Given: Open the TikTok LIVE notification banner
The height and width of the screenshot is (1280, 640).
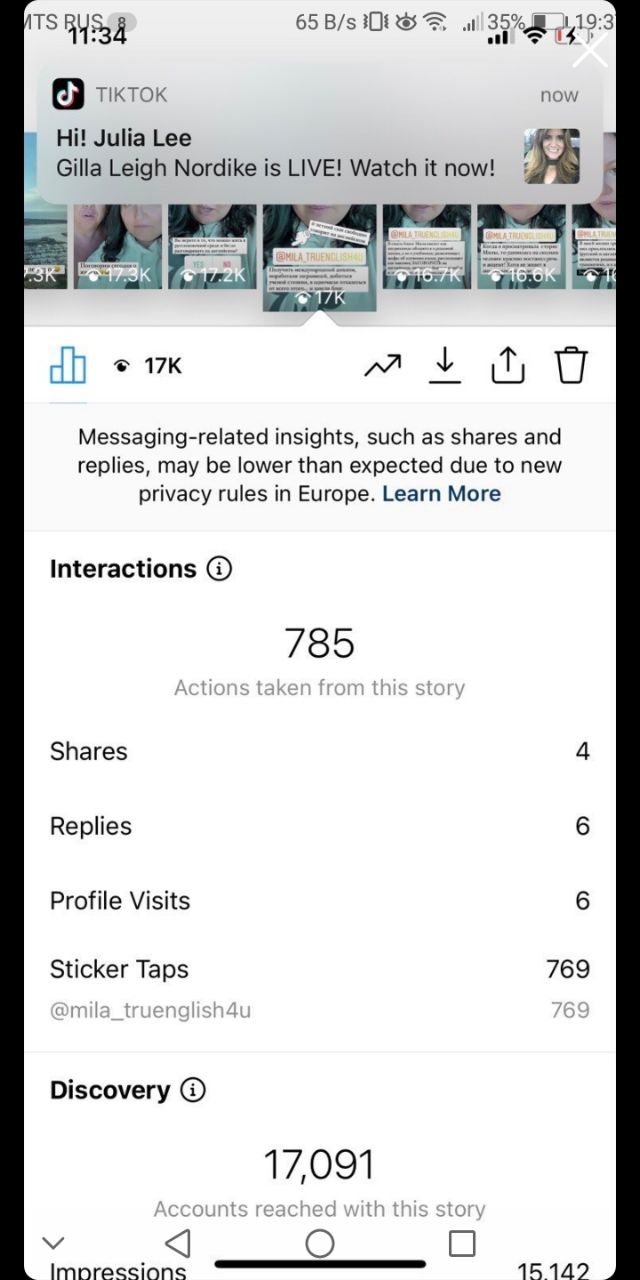Looking at the screenshot, I should 320,136.
